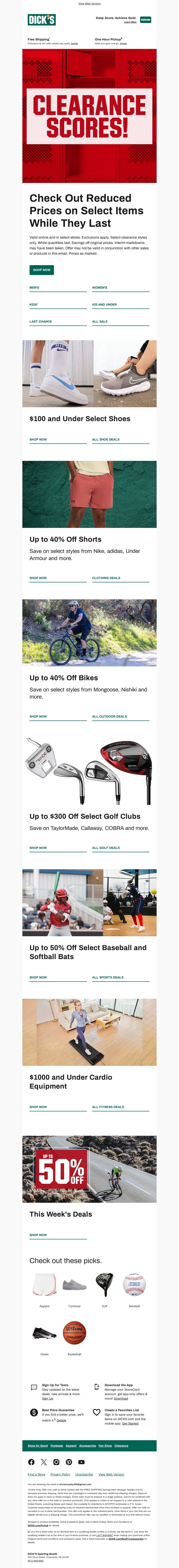This screenshot has width=179, height=1568.
Task: Open the Up to 50% Off banner
Action: pos(89,1169)
